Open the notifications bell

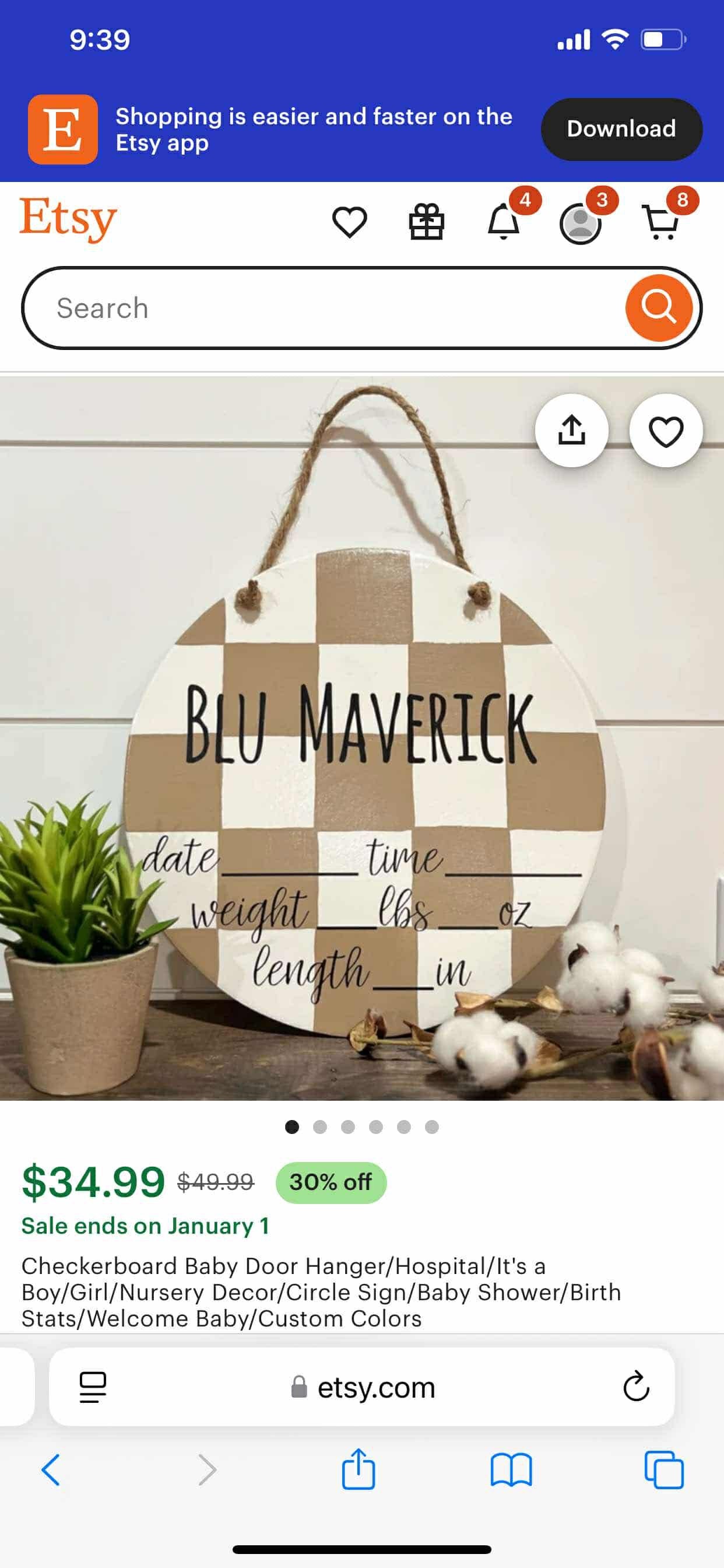503,222
